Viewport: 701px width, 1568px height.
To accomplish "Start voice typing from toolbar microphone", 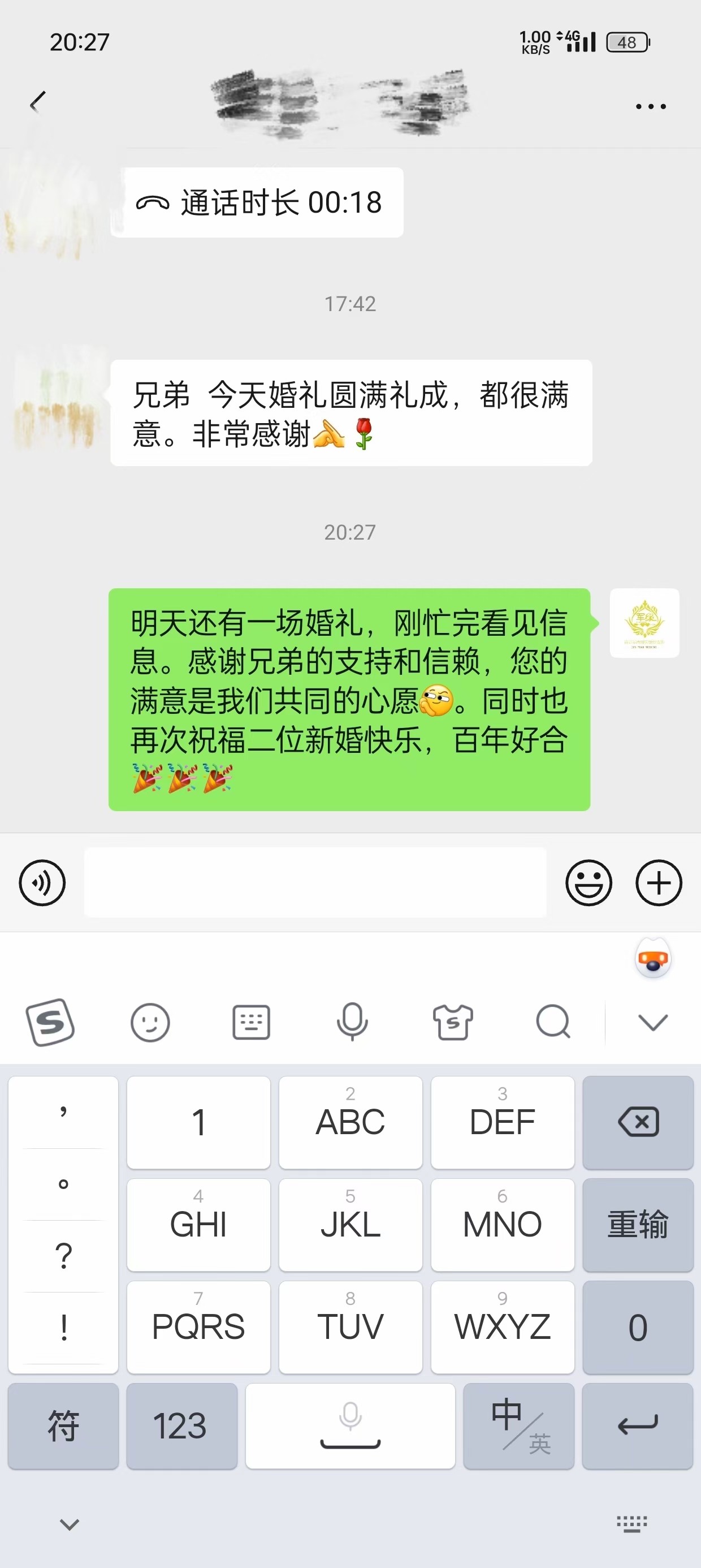I will tap(352, 1022).
